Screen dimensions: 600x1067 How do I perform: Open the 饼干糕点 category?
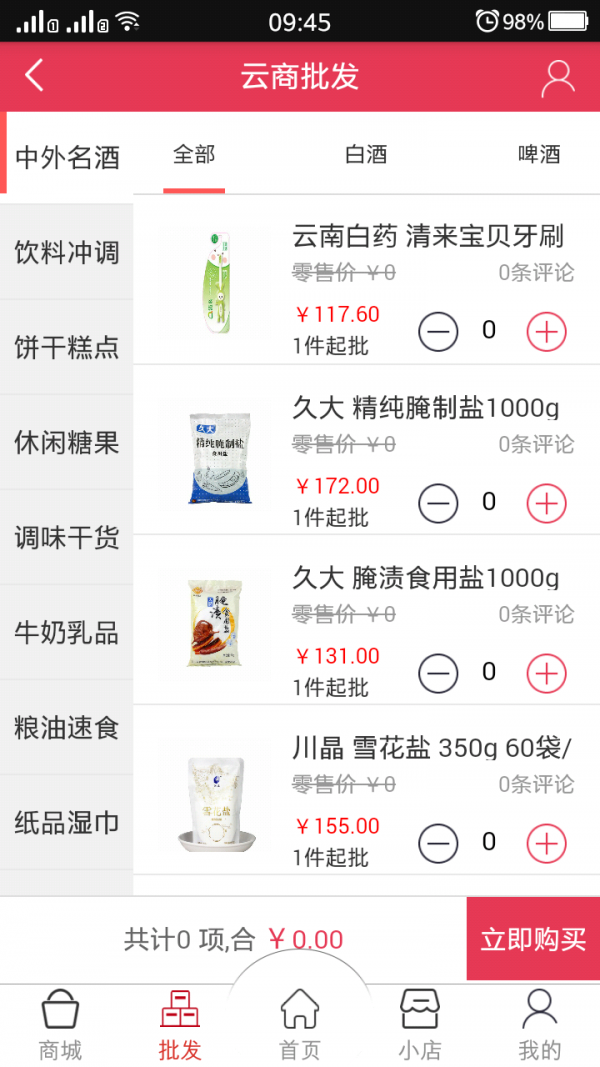tap(67, 347)
